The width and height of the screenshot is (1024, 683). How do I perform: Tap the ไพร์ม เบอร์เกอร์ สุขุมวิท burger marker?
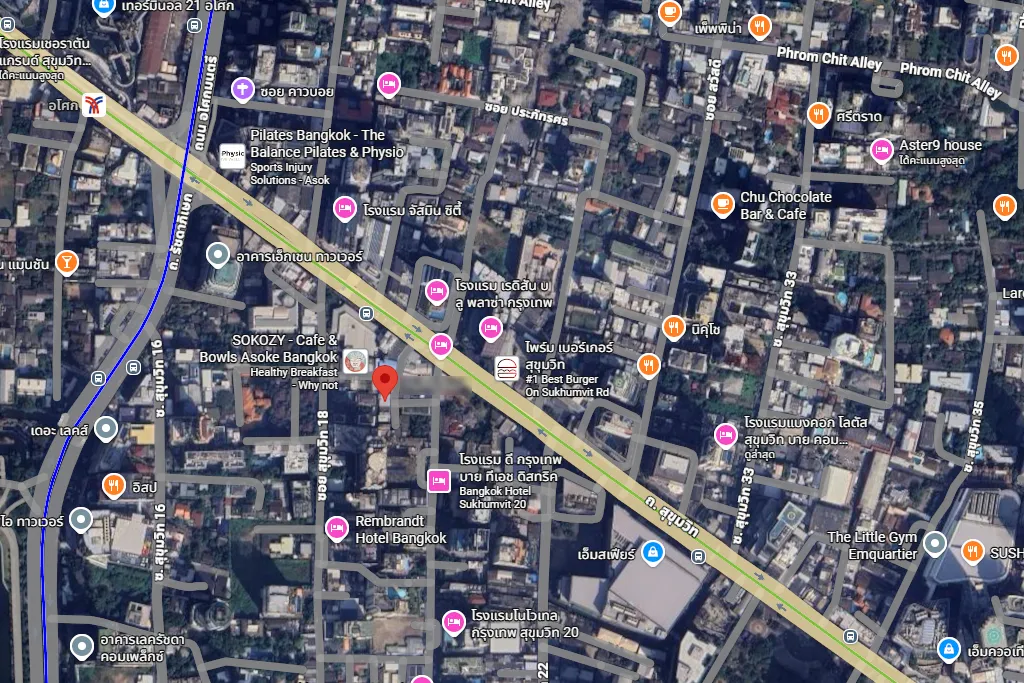(506, 369)
